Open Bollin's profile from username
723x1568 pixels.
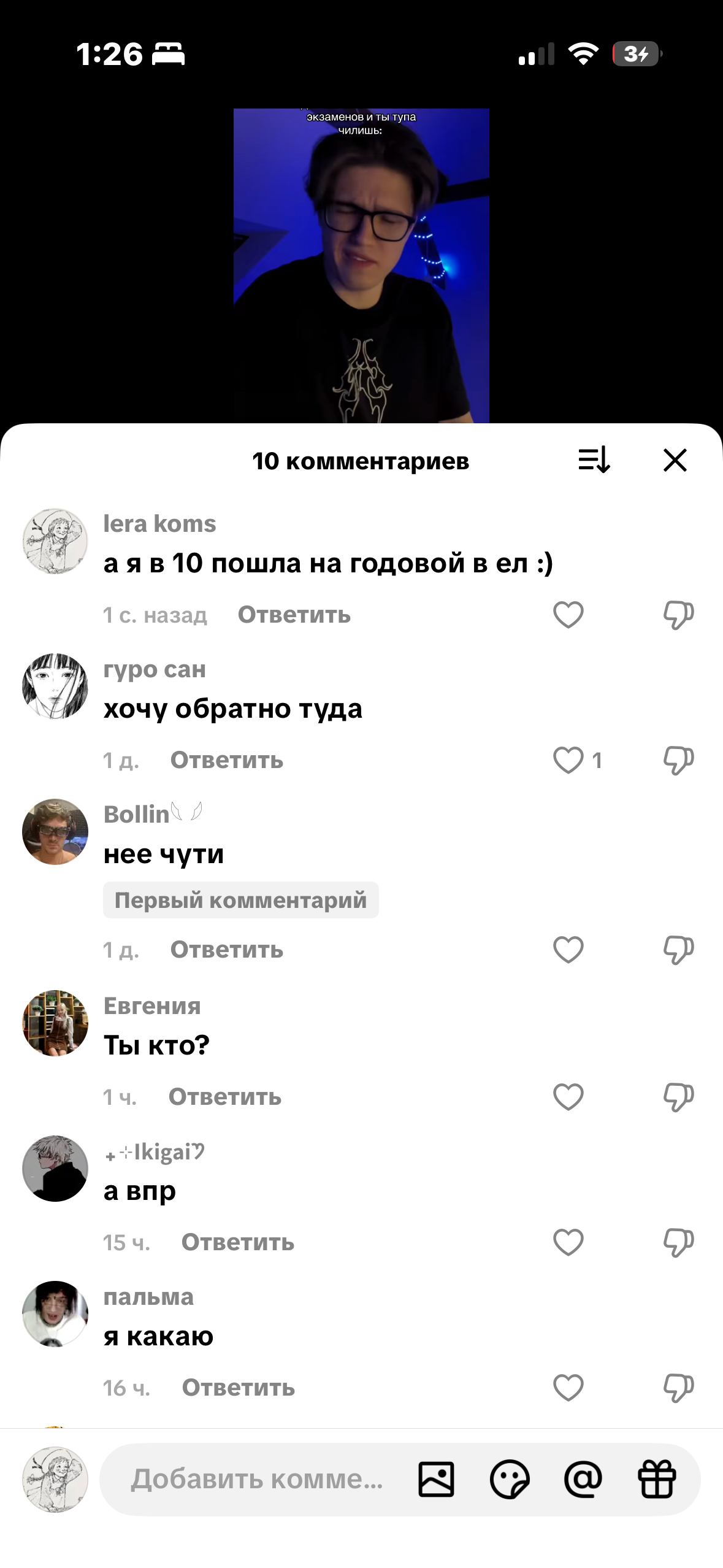[x=136, y=815]
